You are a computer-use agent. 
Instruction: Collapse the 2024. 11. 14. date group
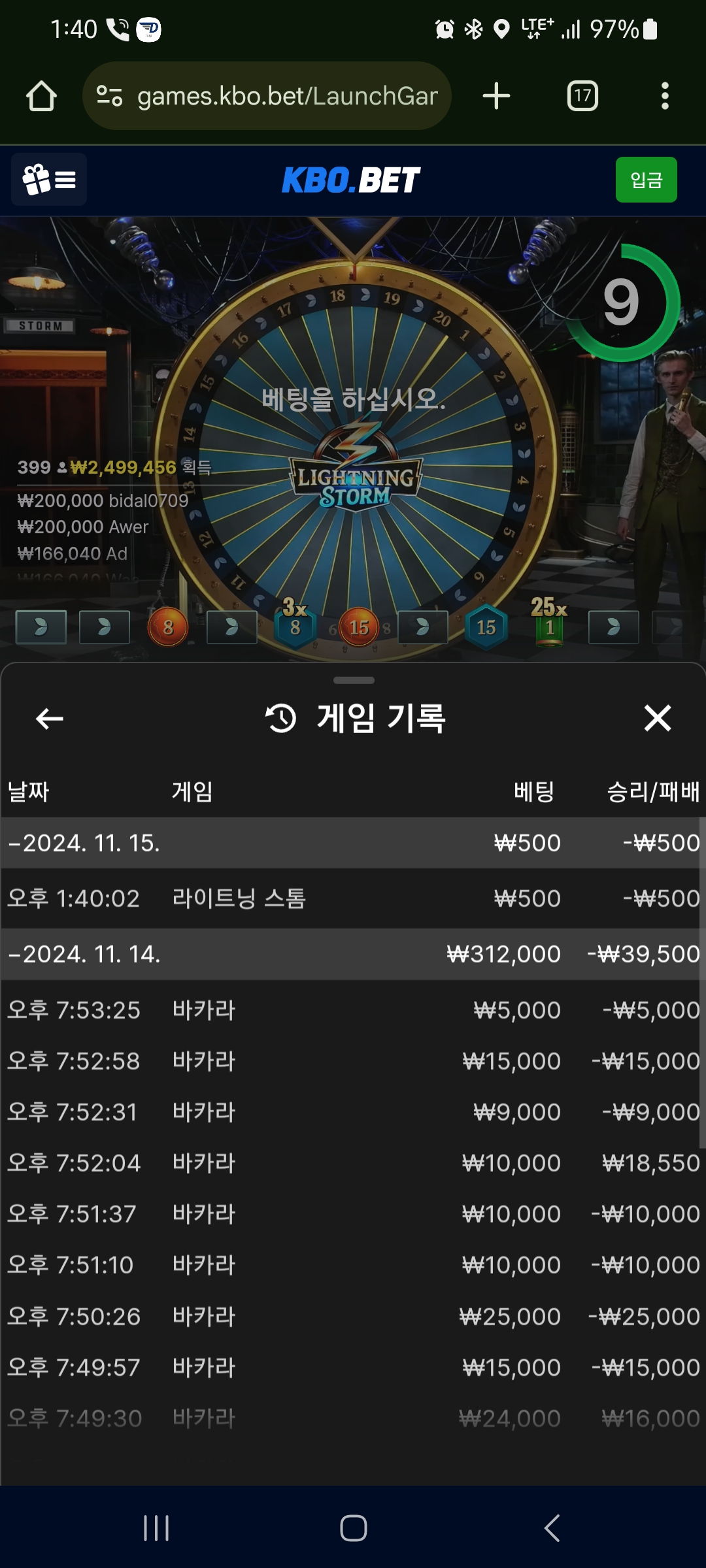[x=85, y=954]
